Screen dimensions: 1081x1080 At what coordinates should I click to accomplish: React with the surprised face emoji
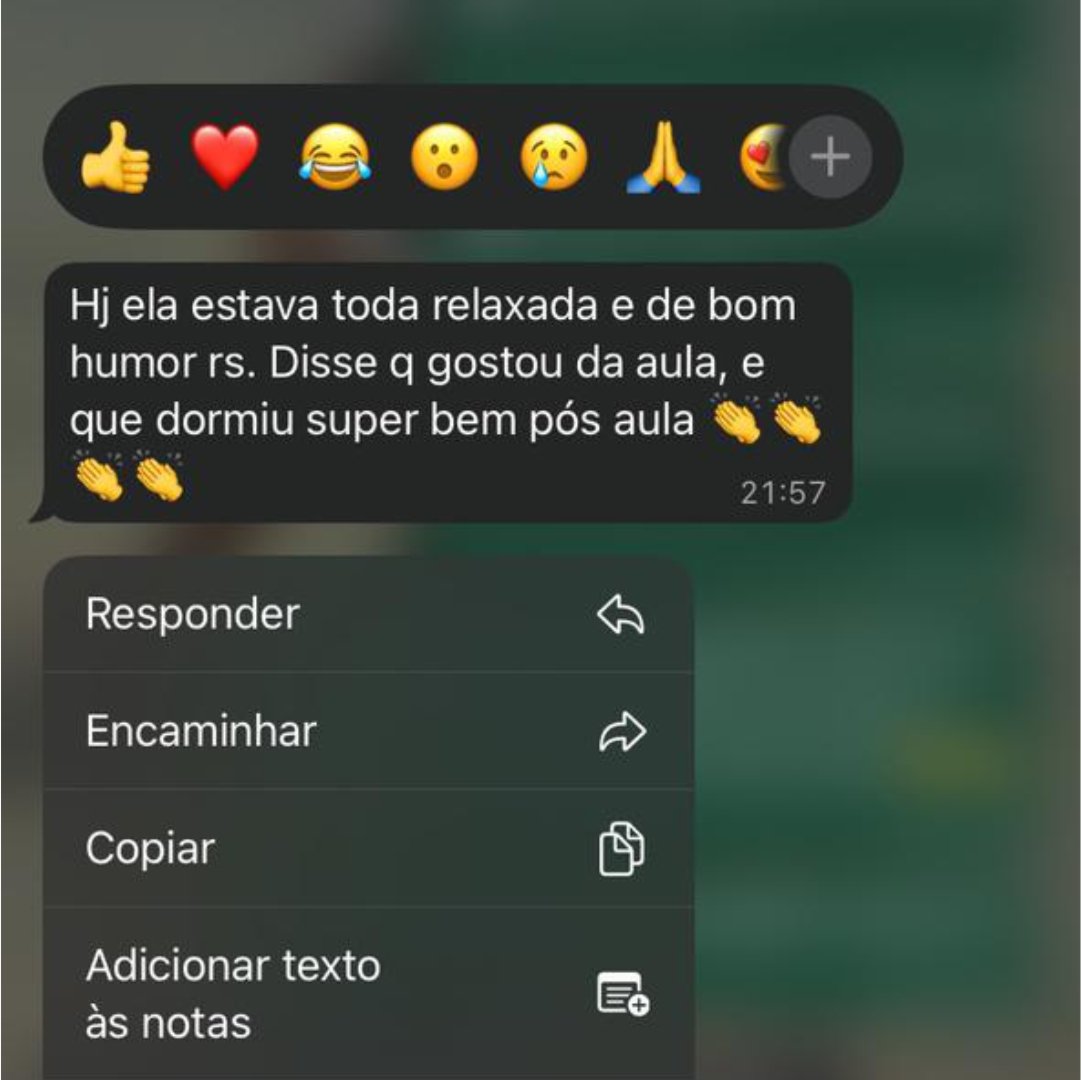pos(444,158)
